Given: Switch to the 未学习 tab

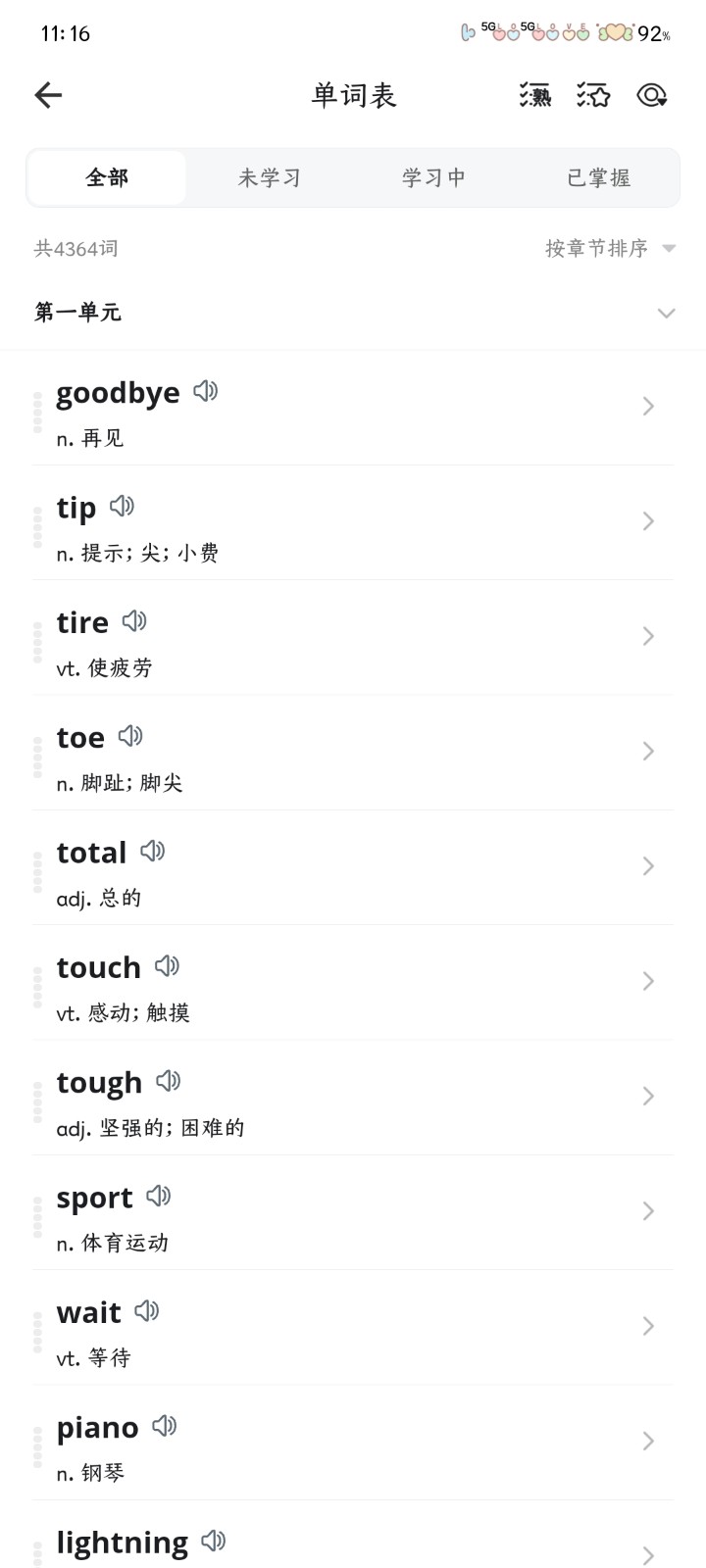Looking at the screenshot, I should [270, 177].
